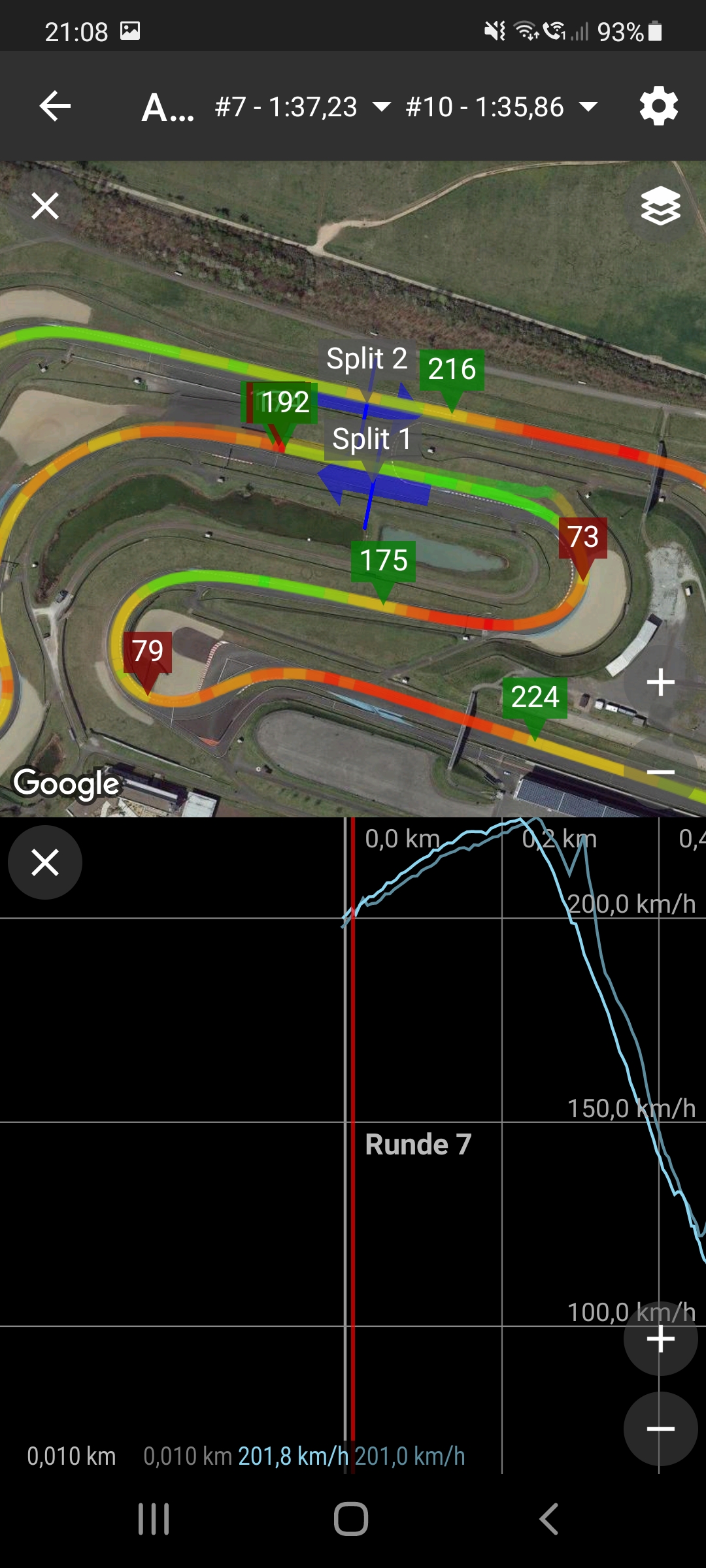Go back using the top-left arrow
The width and height of the screenshot is (706, 1568).
[55, 106]
